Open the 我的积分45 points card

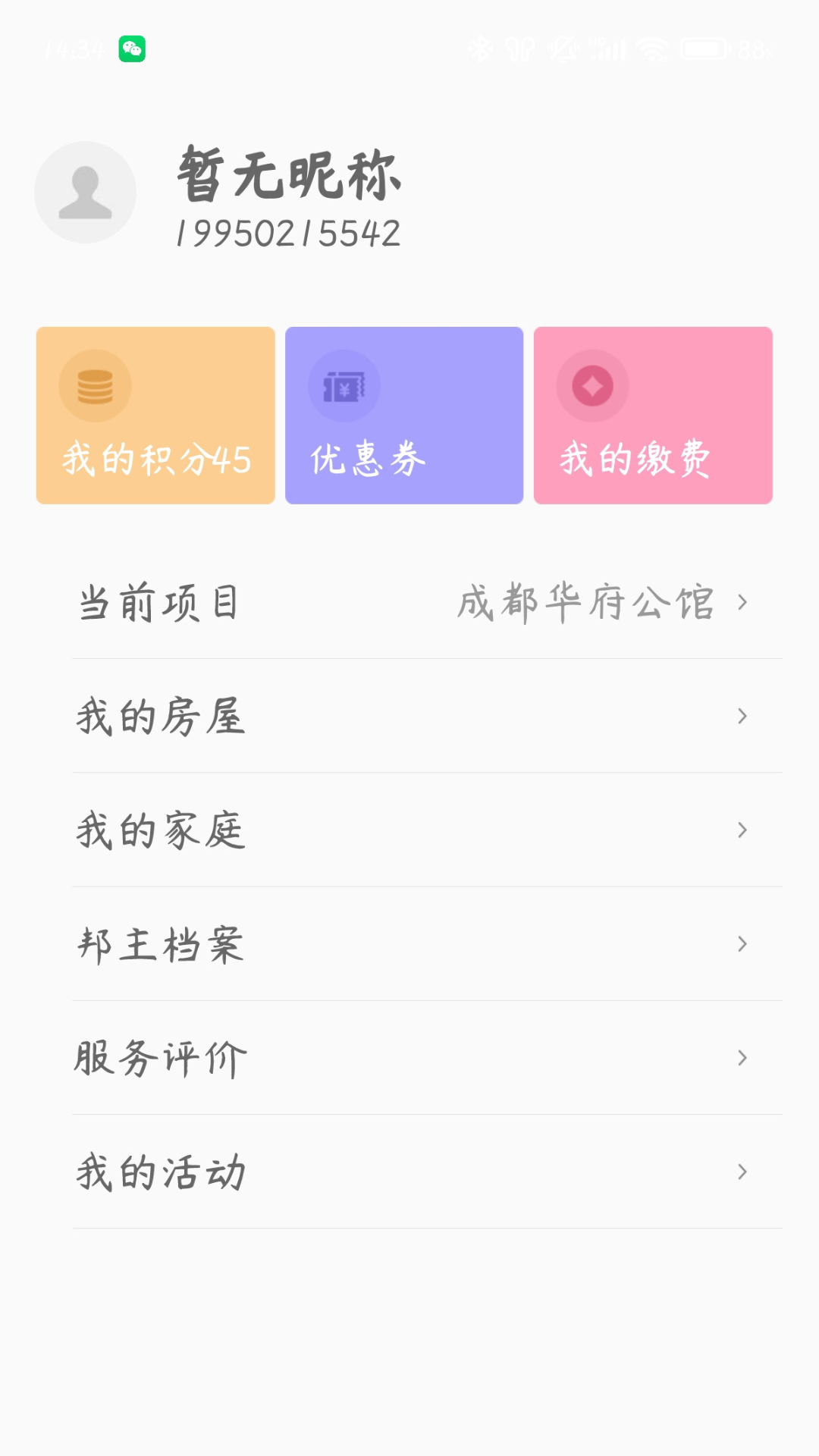click(155, 415)
